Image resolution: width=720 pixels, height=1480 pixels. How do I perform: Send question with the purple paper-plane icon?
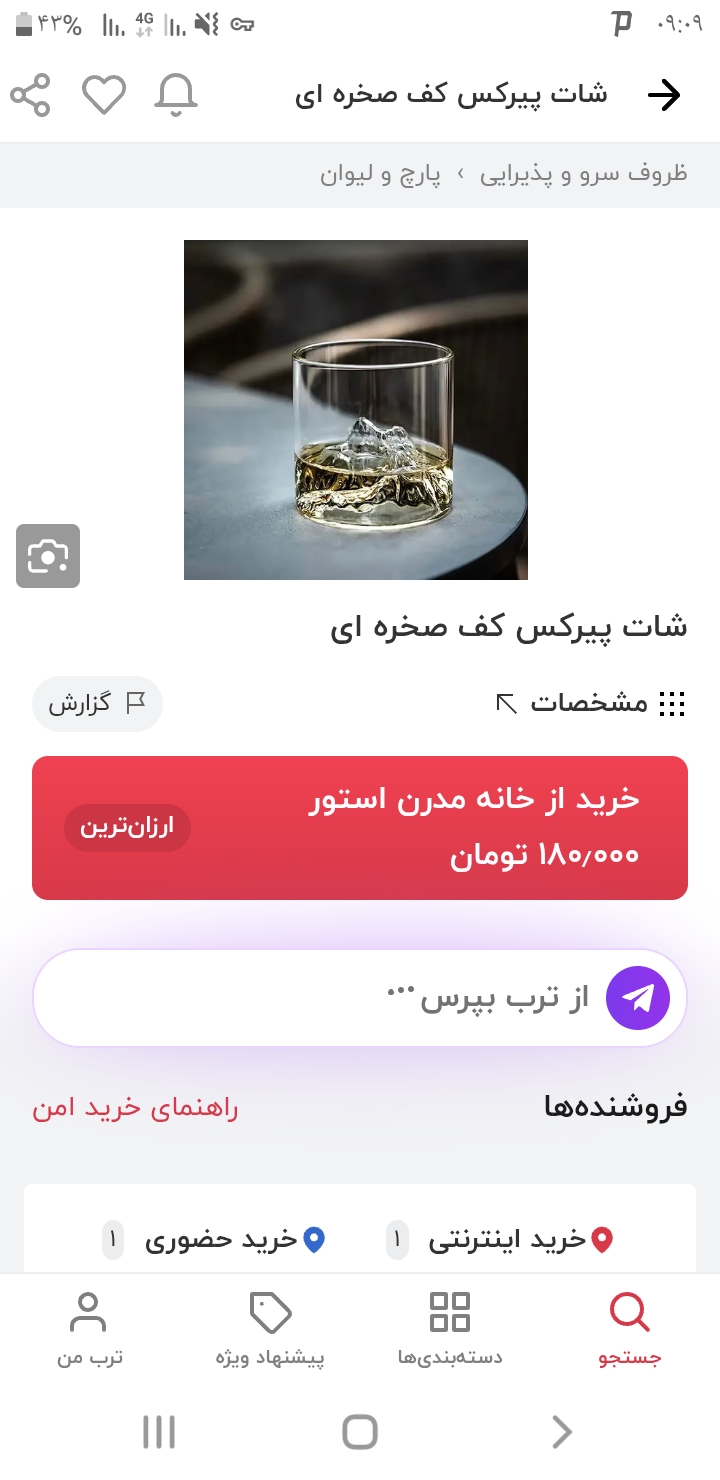(x=637, y=997)
